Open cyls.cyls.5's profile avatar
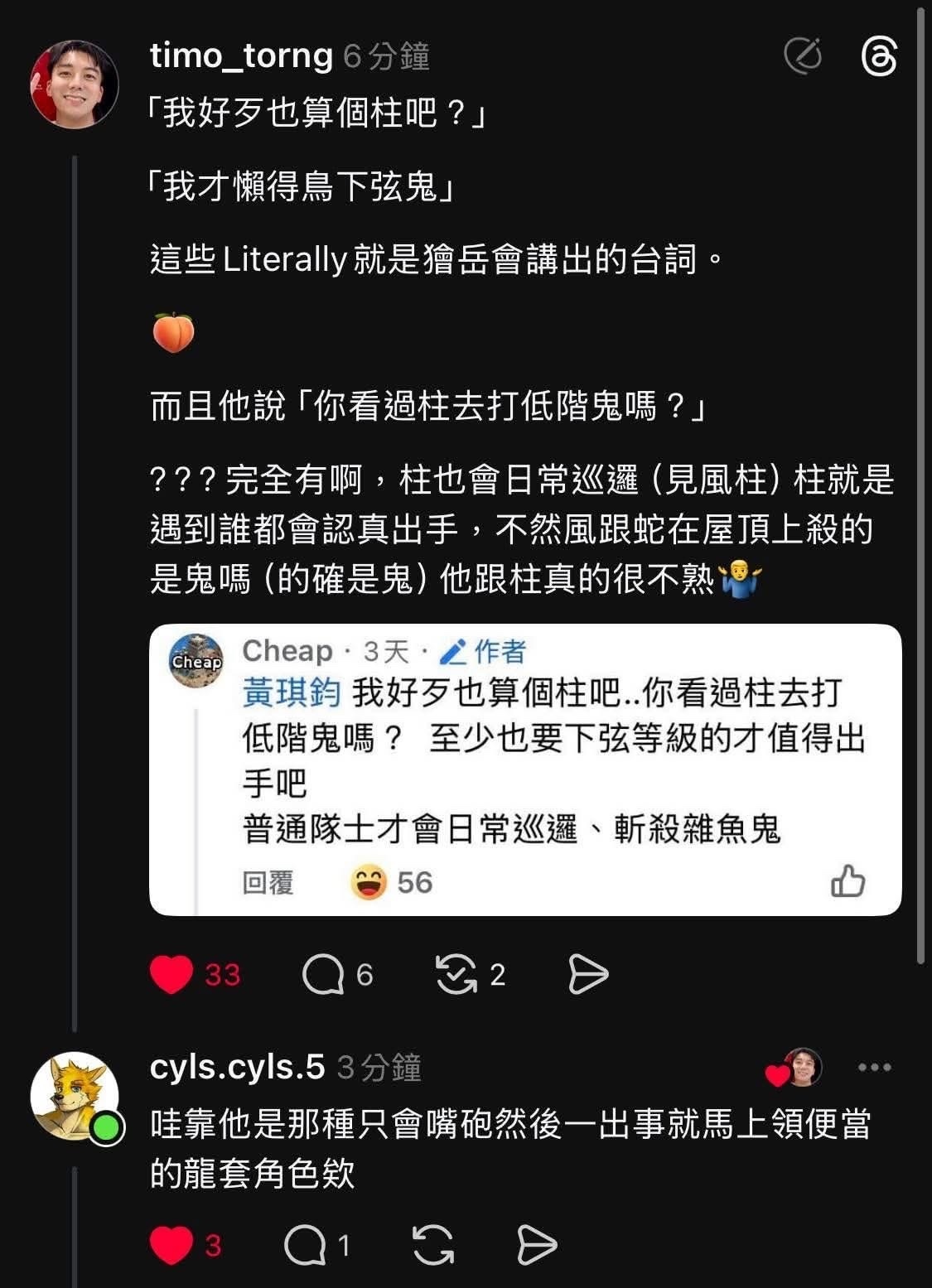Image resolution: width=932 pixels, height=1288 pixels. tap(75, 1097)
